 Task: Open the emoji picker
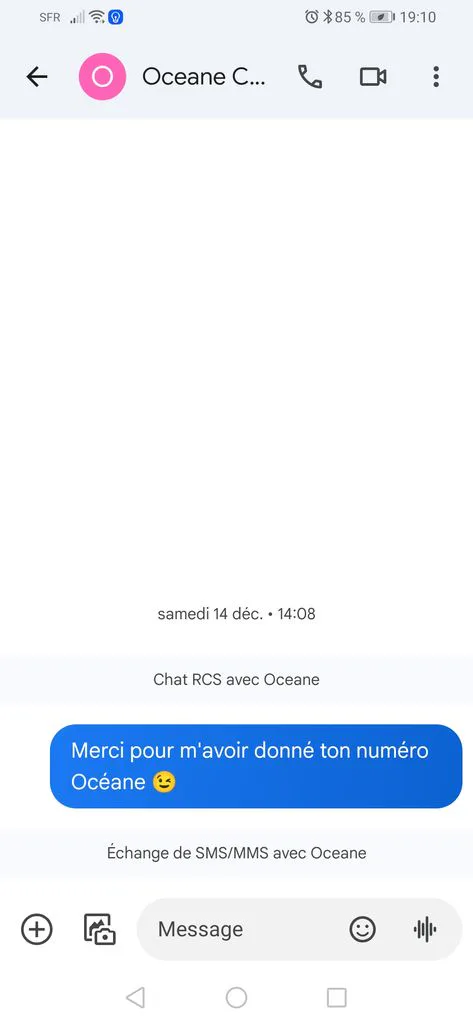(x=363, y=929)
